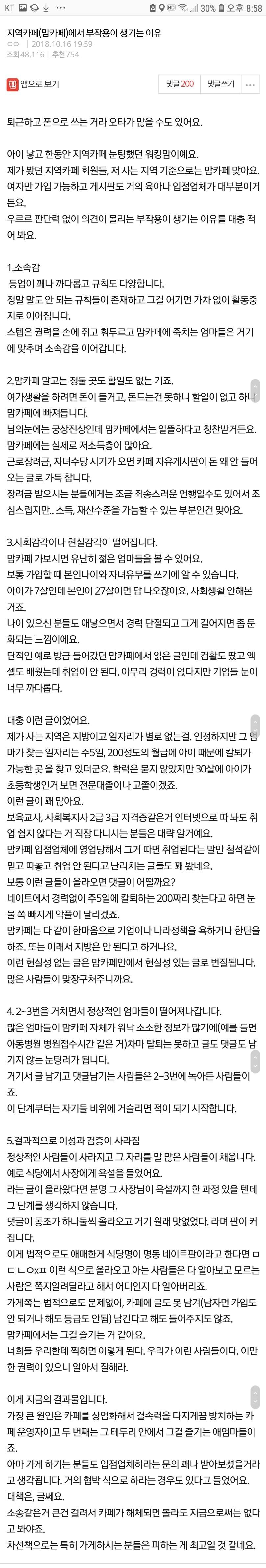
Task: Tap 댓글쓰기 to write a comment
Action: point(220,84)
